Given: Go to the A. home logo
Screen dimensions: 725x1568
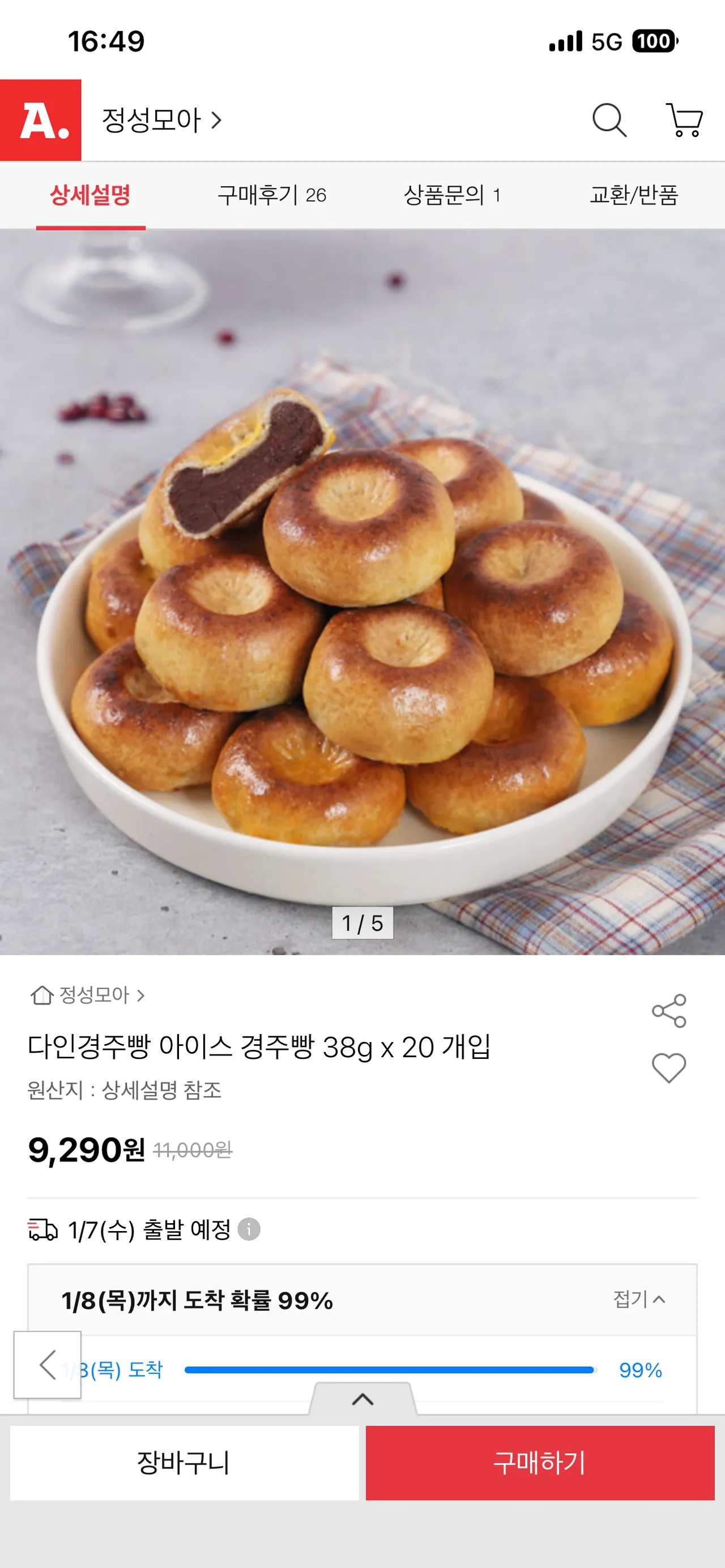Looking at the screenshot, I should pos(41,120).
